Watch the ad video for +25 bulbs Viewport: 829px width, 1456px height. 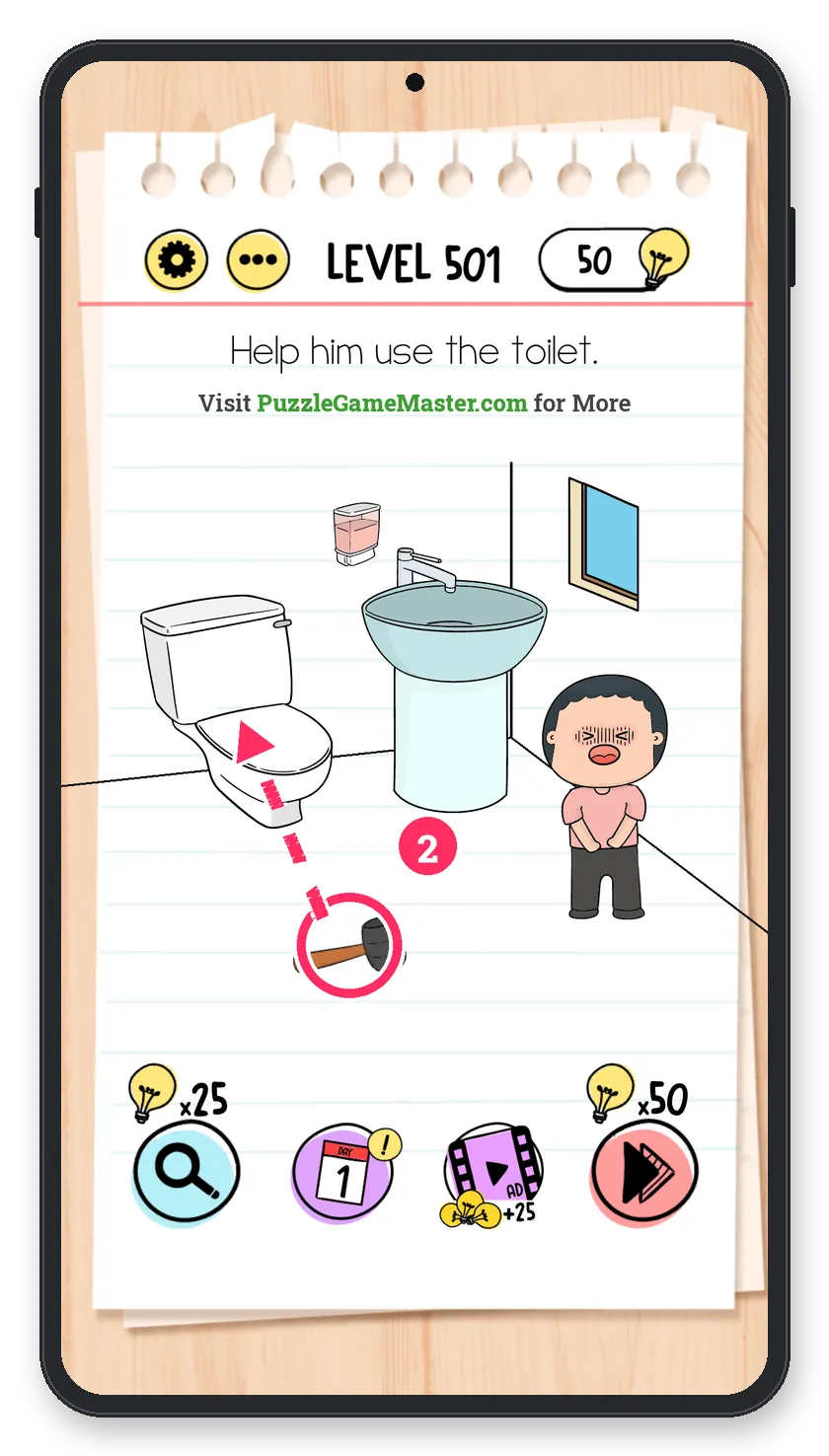point(494,1174)
